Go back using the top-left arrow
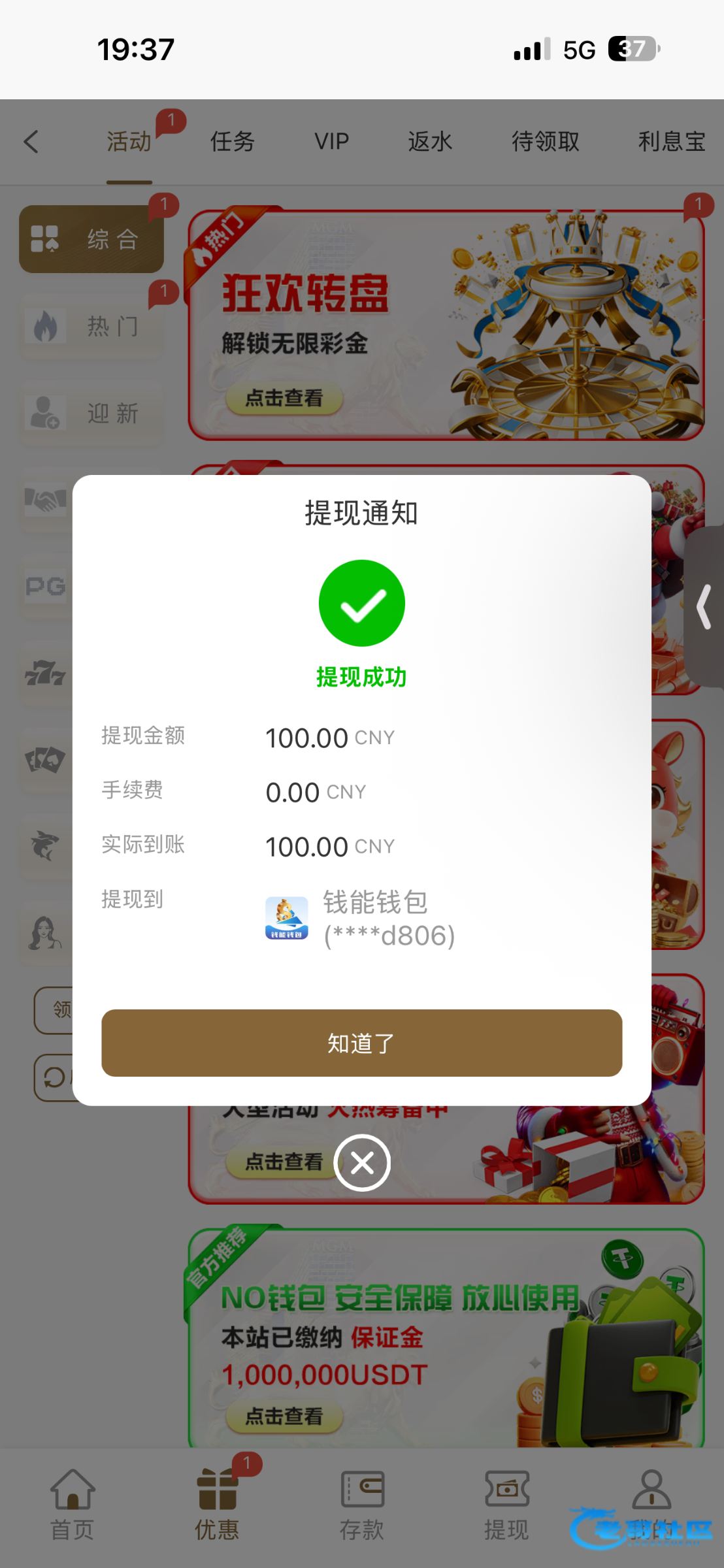The height and width of the screenshot is (1568, 724). [x=31, y=141]
